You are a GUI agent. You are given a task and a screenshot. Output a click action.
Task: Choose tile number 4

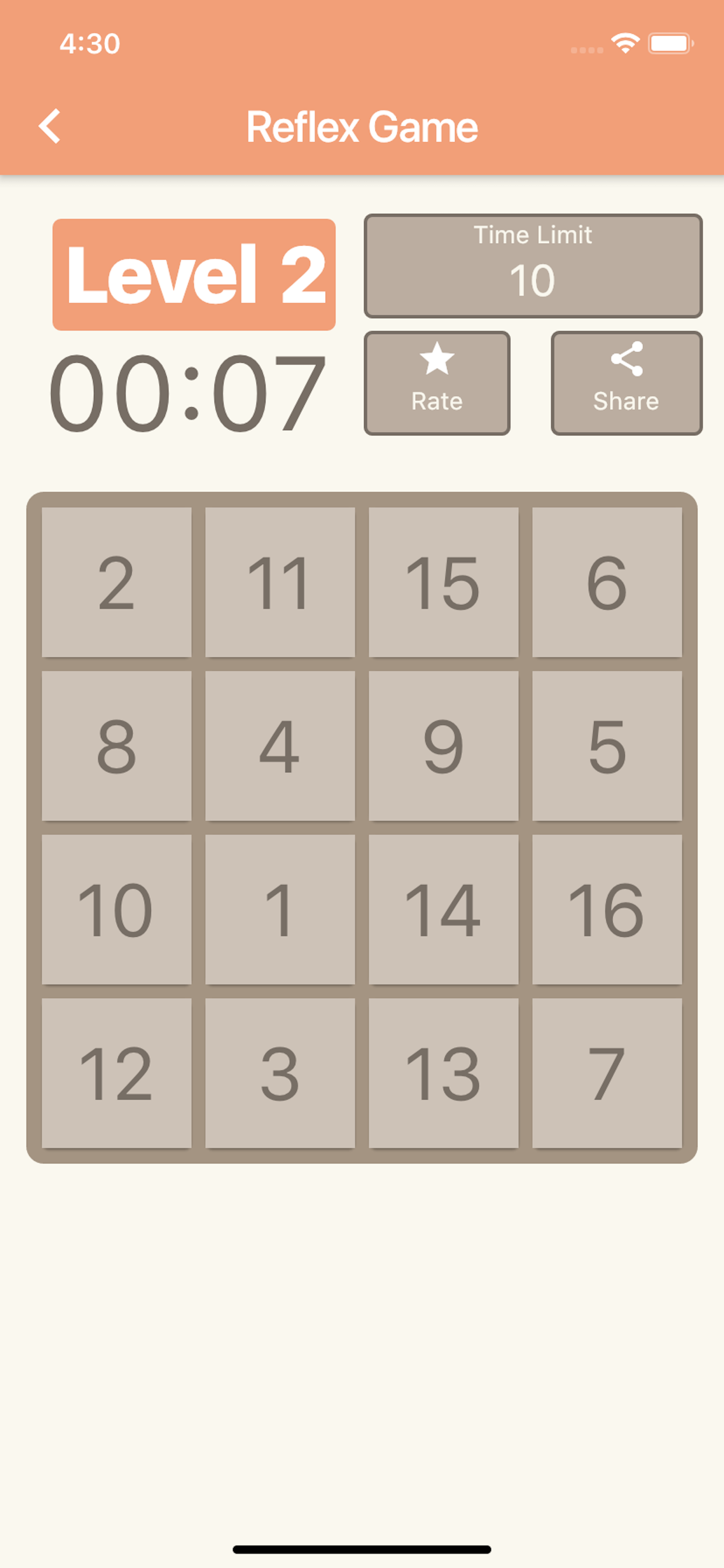[x=280, y=746]
